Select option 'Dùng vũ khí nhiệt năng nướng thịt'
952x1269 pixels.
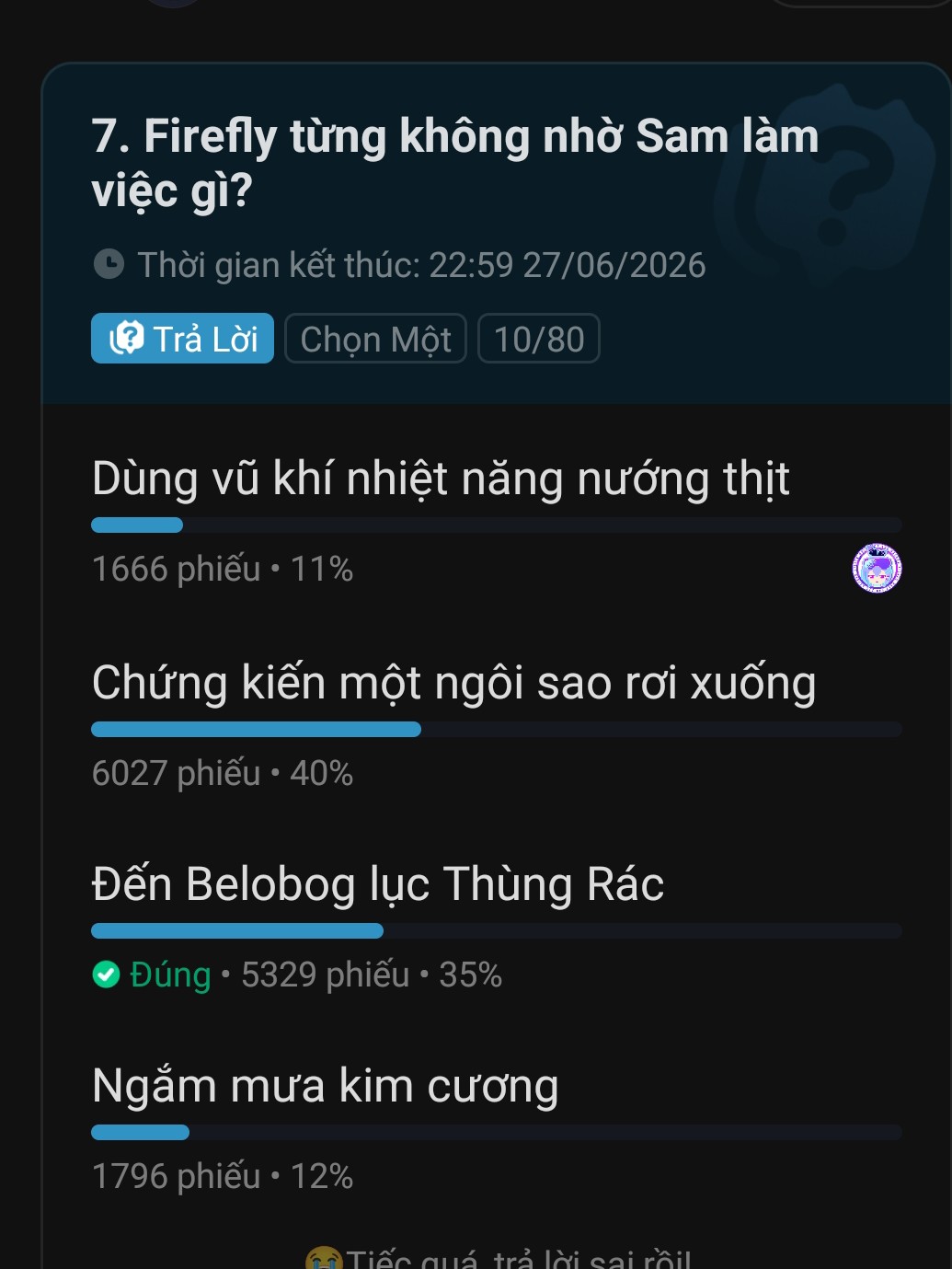click(440, 478)
